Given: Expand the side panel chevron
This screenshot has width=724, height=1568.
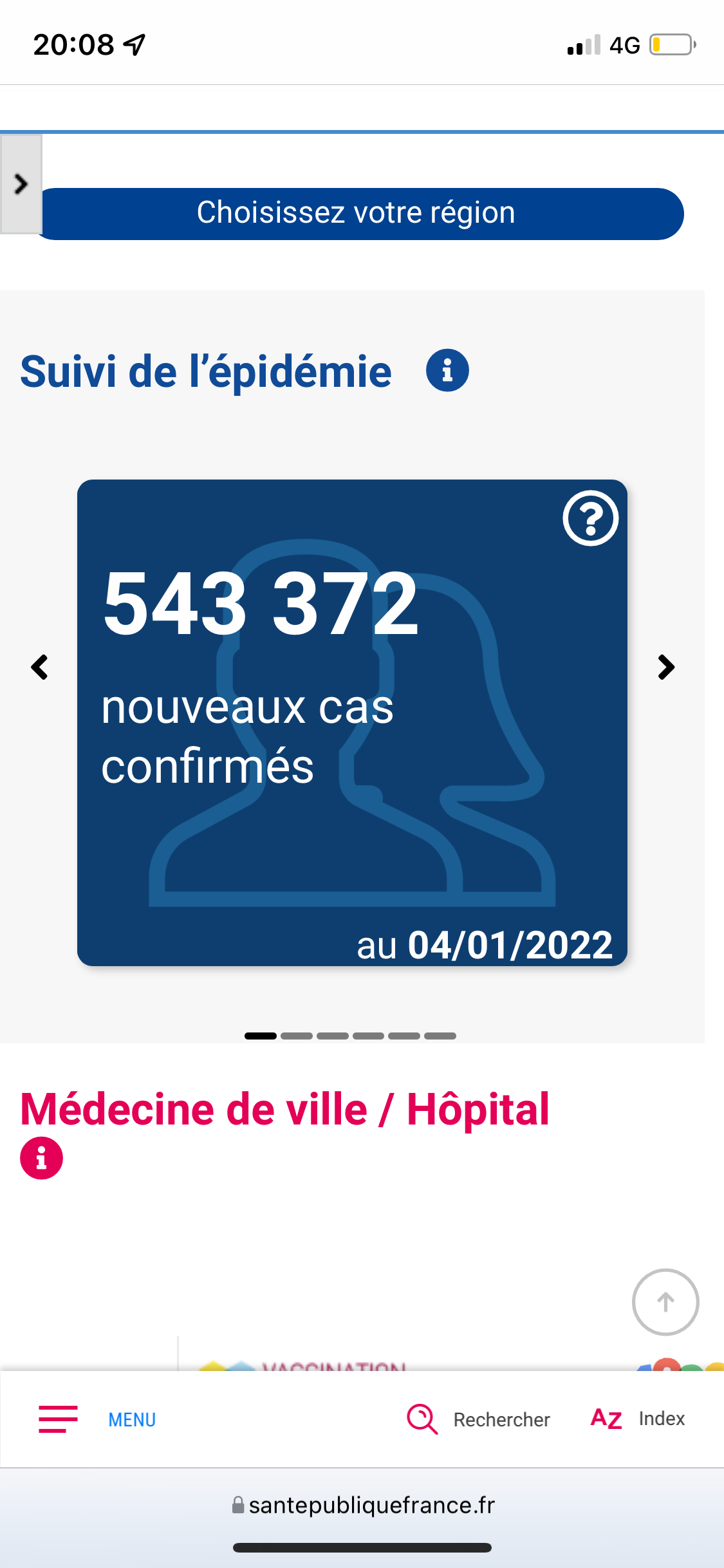Looking at the screenshot, I should point(21,184).
